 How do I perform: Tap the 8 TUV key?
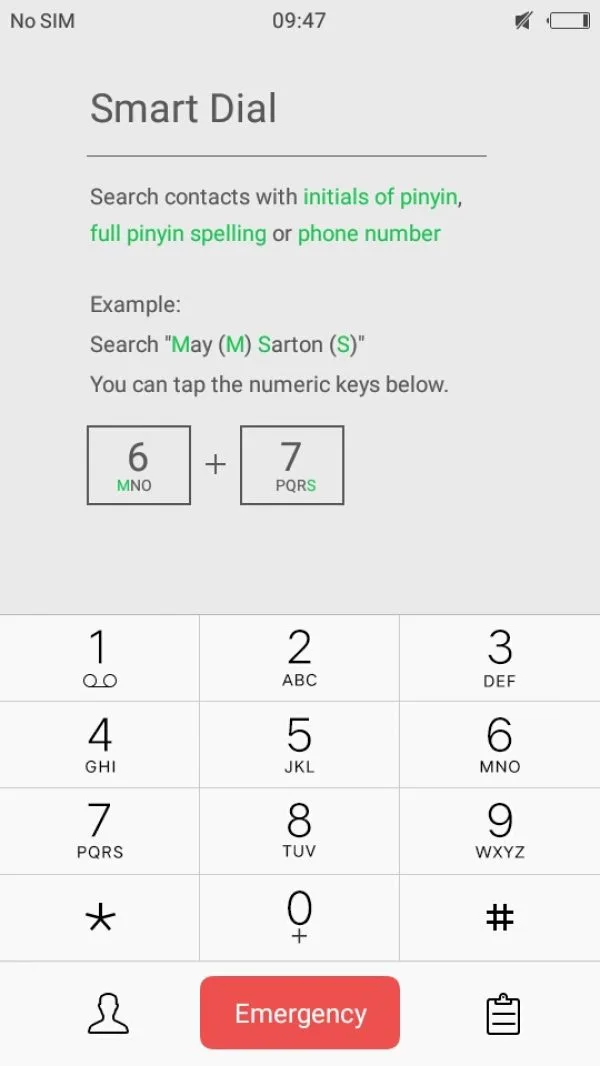click(x=299, y=831)
